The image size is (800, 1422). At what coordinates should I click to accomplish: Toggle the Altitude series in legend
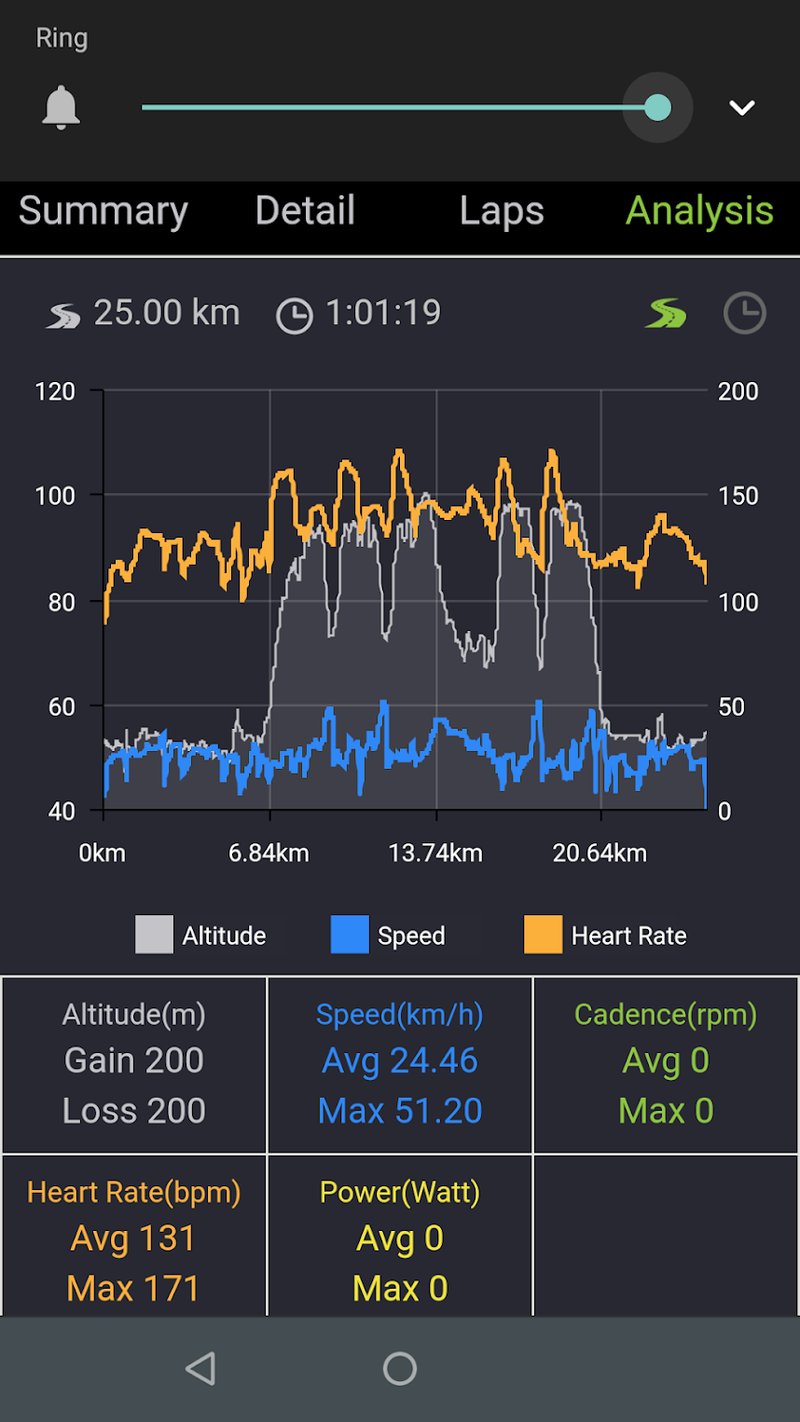pos(201,935)
